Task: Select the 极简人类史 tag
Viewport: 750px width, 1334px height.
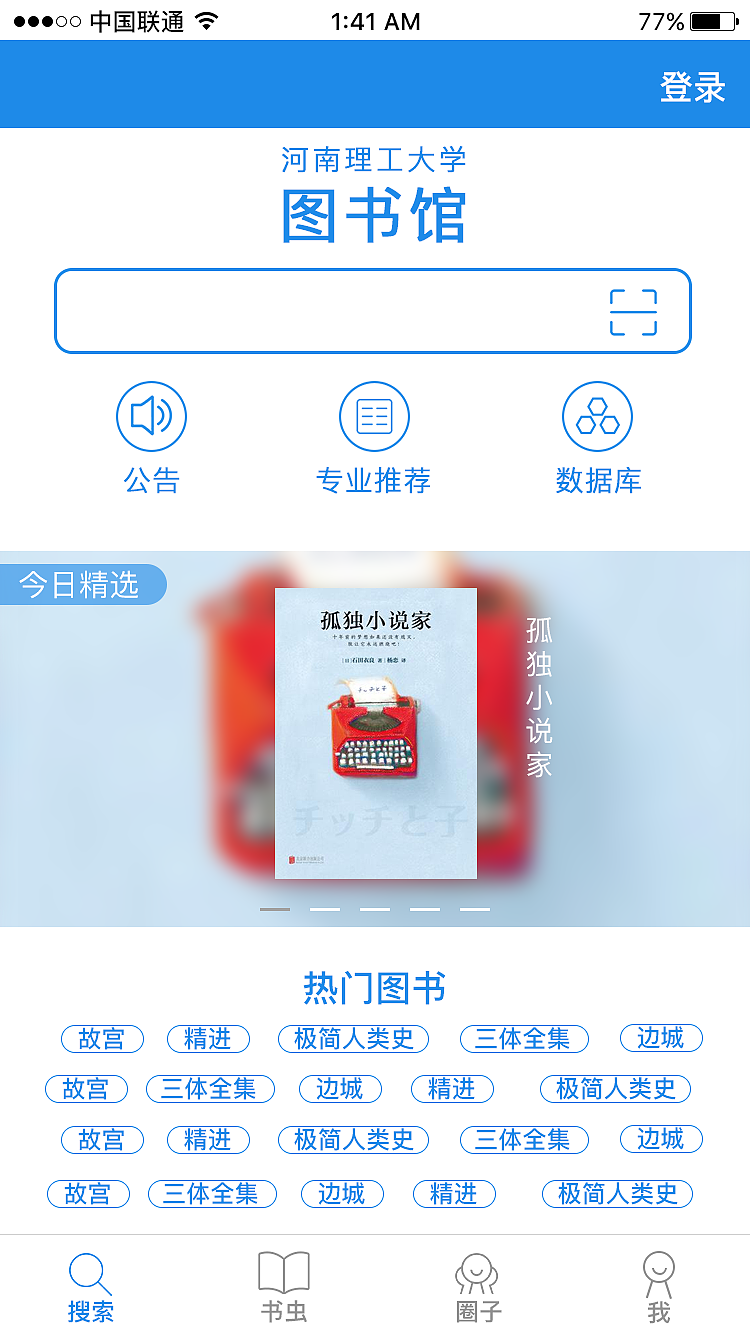Action: [x=353, y=1039]
